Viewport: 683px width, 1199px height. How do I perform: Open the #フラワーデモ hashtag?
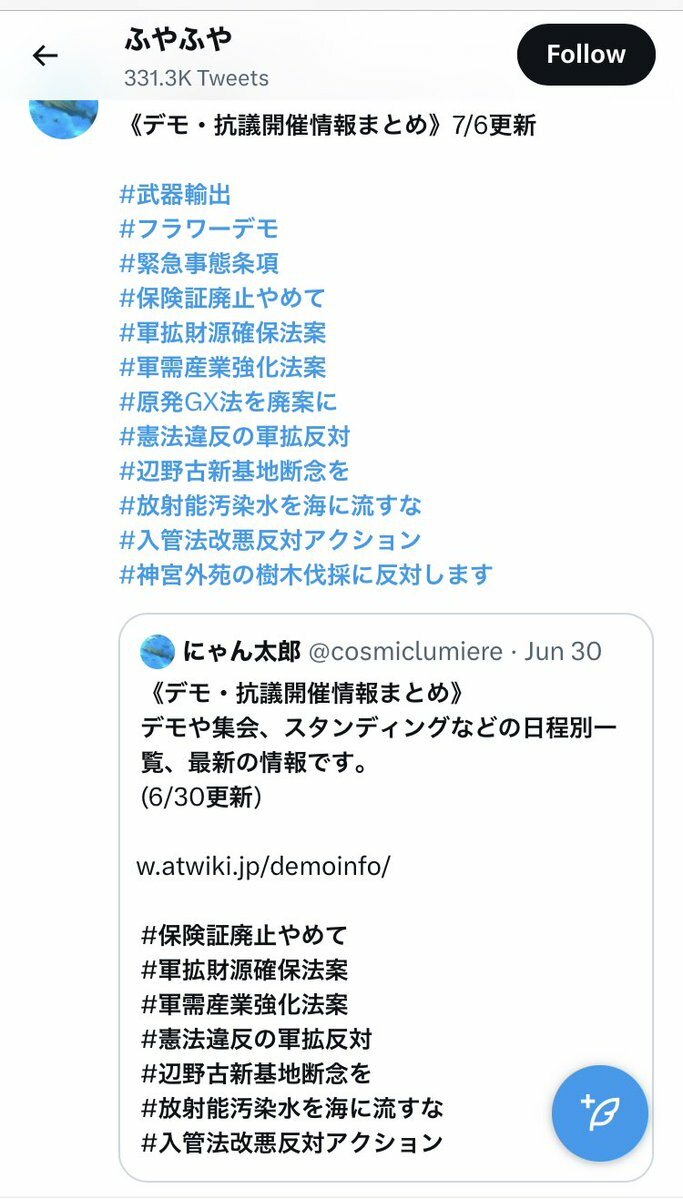tap(199, 229)
